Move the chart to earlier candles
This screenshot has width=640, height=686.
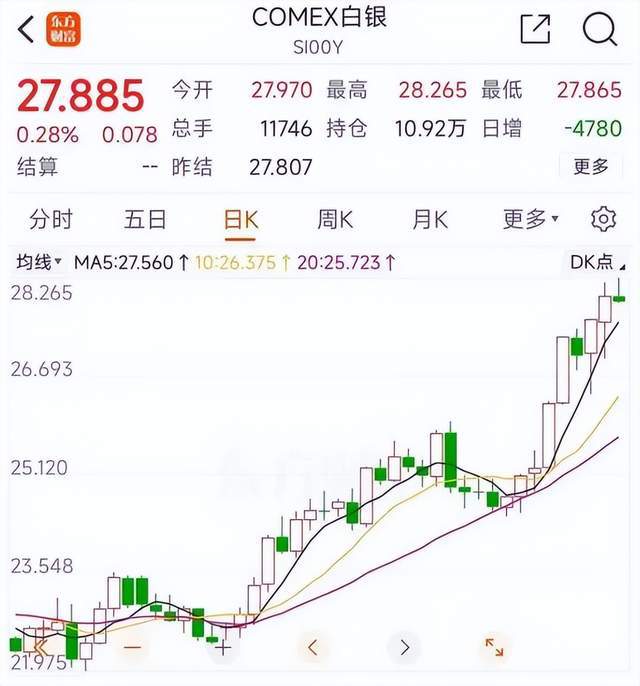313,647
